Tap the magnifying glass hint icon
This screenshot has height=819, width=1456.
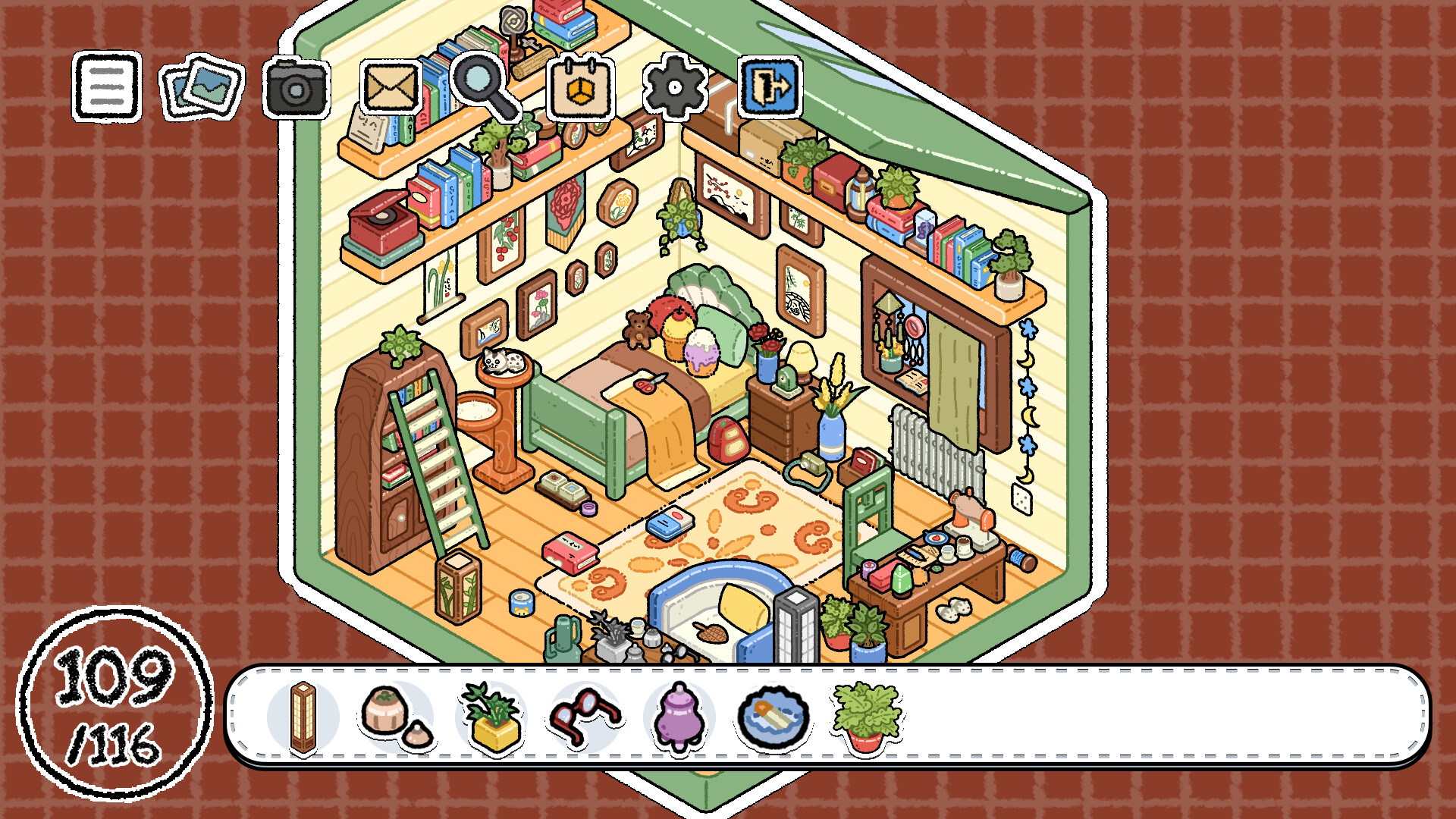pos(484,85)
